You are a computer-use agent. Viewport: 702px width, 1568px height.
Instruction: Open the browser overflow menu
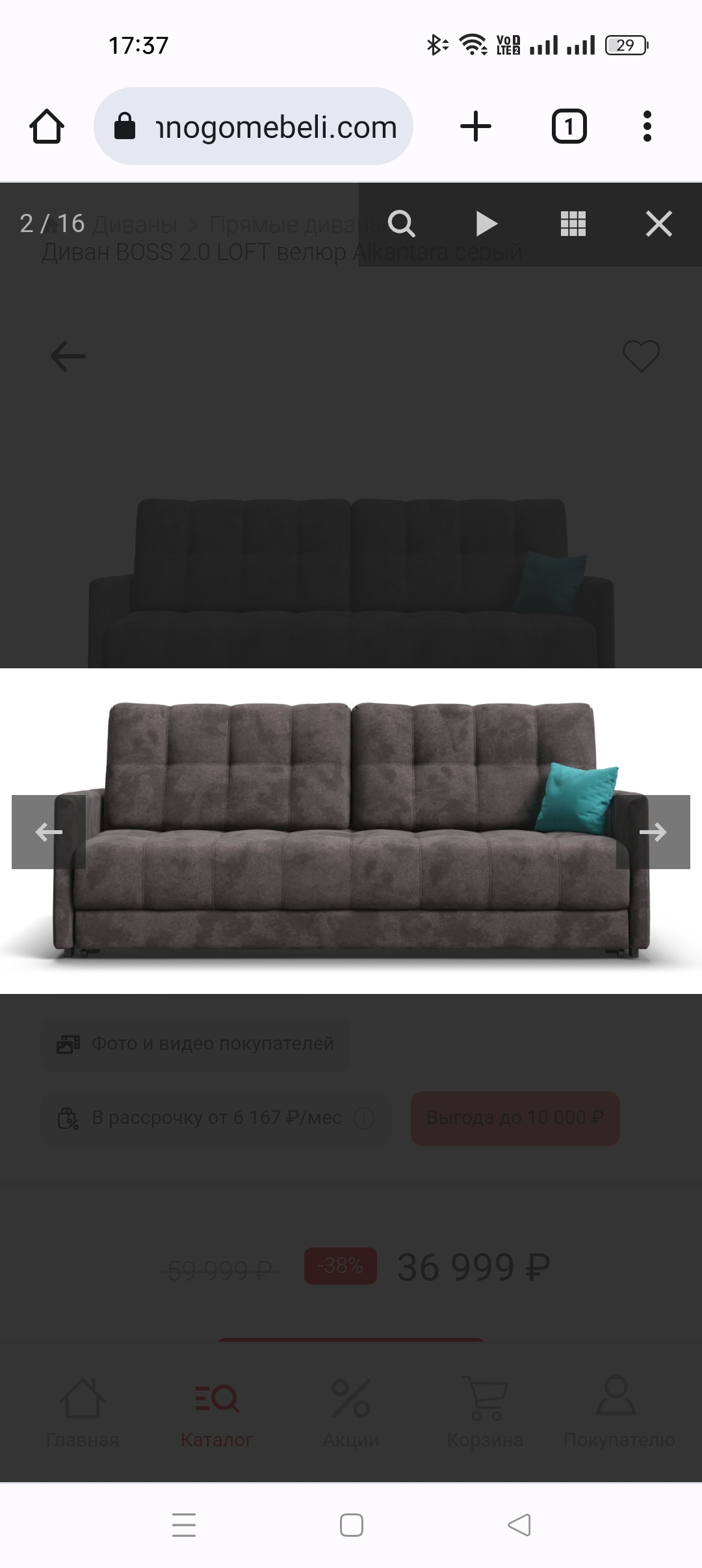pyautogui.click(x=647, y=126)
